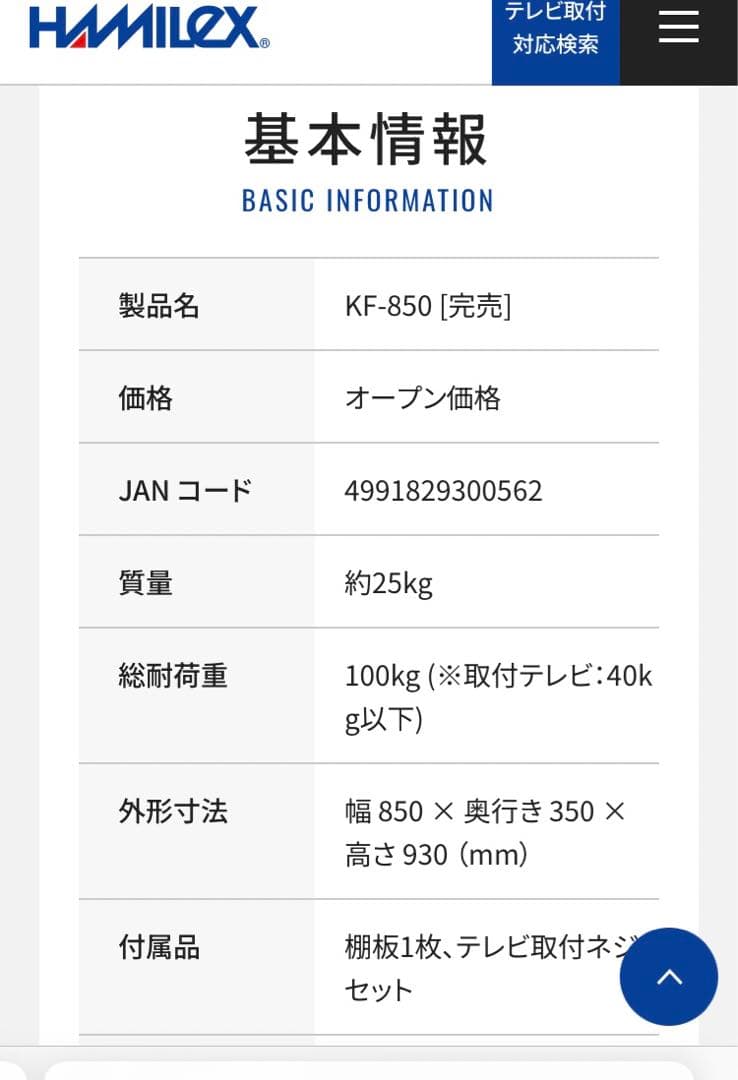Open the hamburger navigation menu
The height and width of the screenshot is (1080, 738).
[678, 28]
